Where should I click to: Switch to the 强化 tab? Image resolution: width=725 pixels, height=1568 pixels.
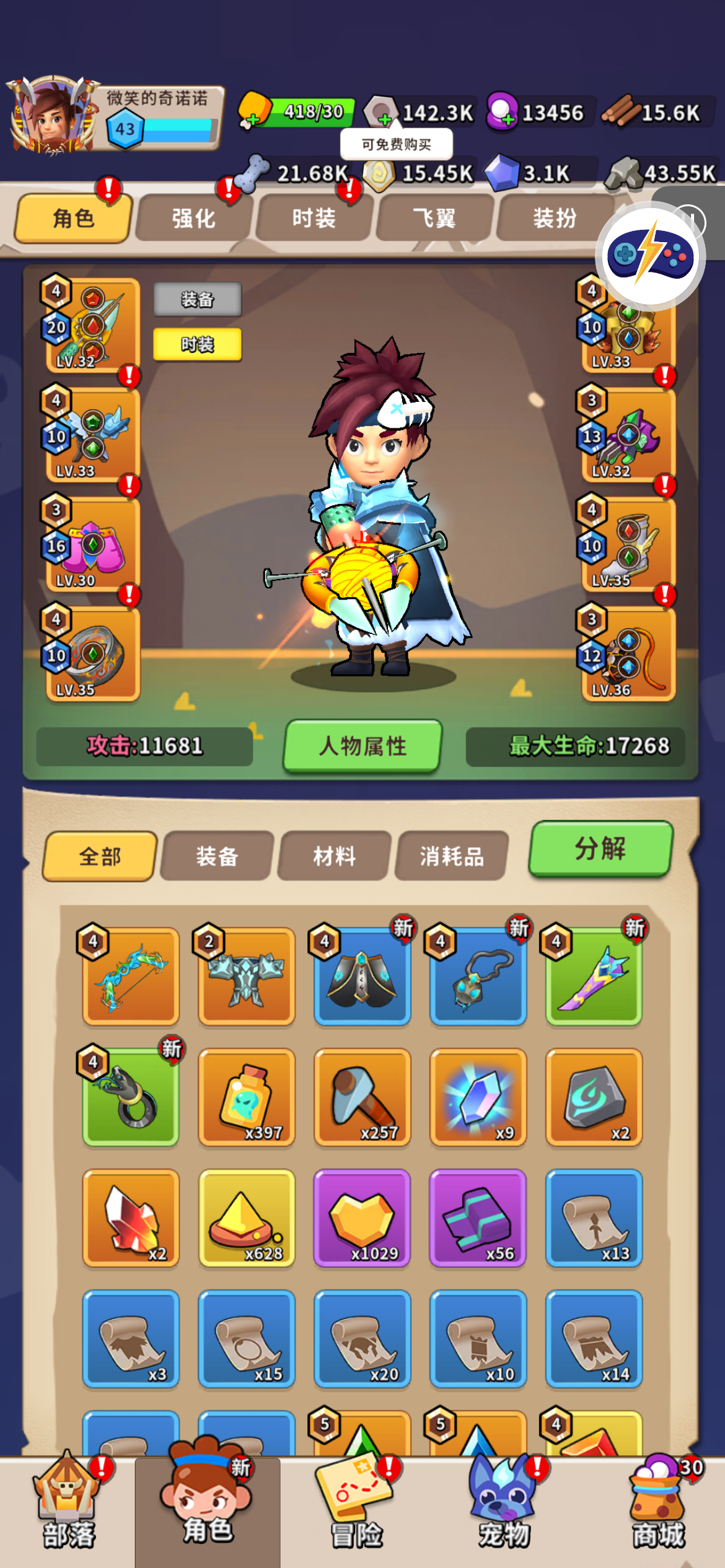pyautogui.click(x=193, y=219)
